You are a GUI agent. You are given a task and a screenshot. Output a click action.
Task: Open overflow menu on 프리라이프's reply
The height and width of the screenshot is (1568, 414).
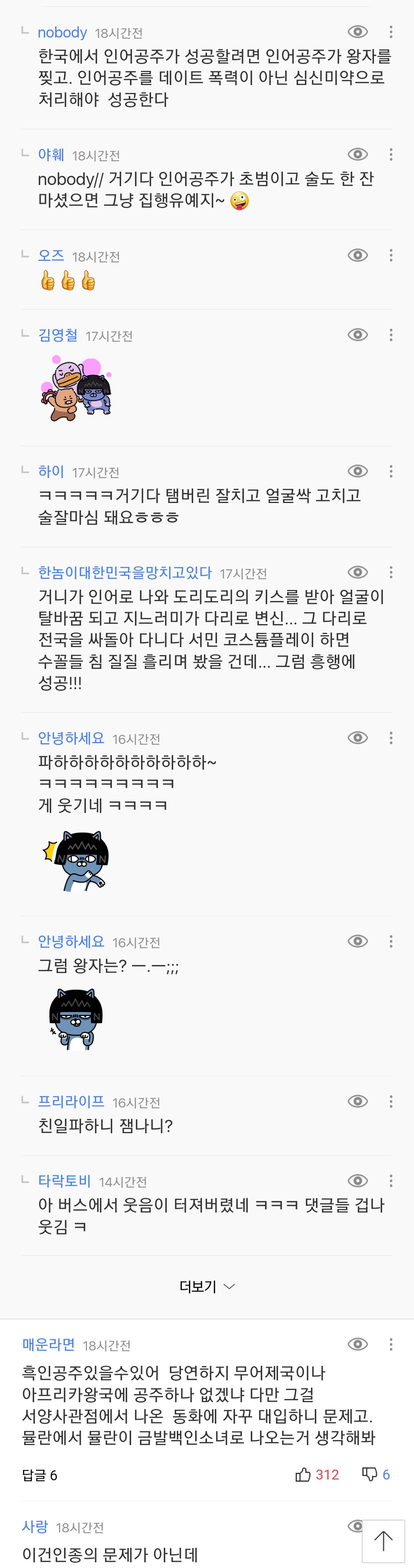pos(391,1101)
